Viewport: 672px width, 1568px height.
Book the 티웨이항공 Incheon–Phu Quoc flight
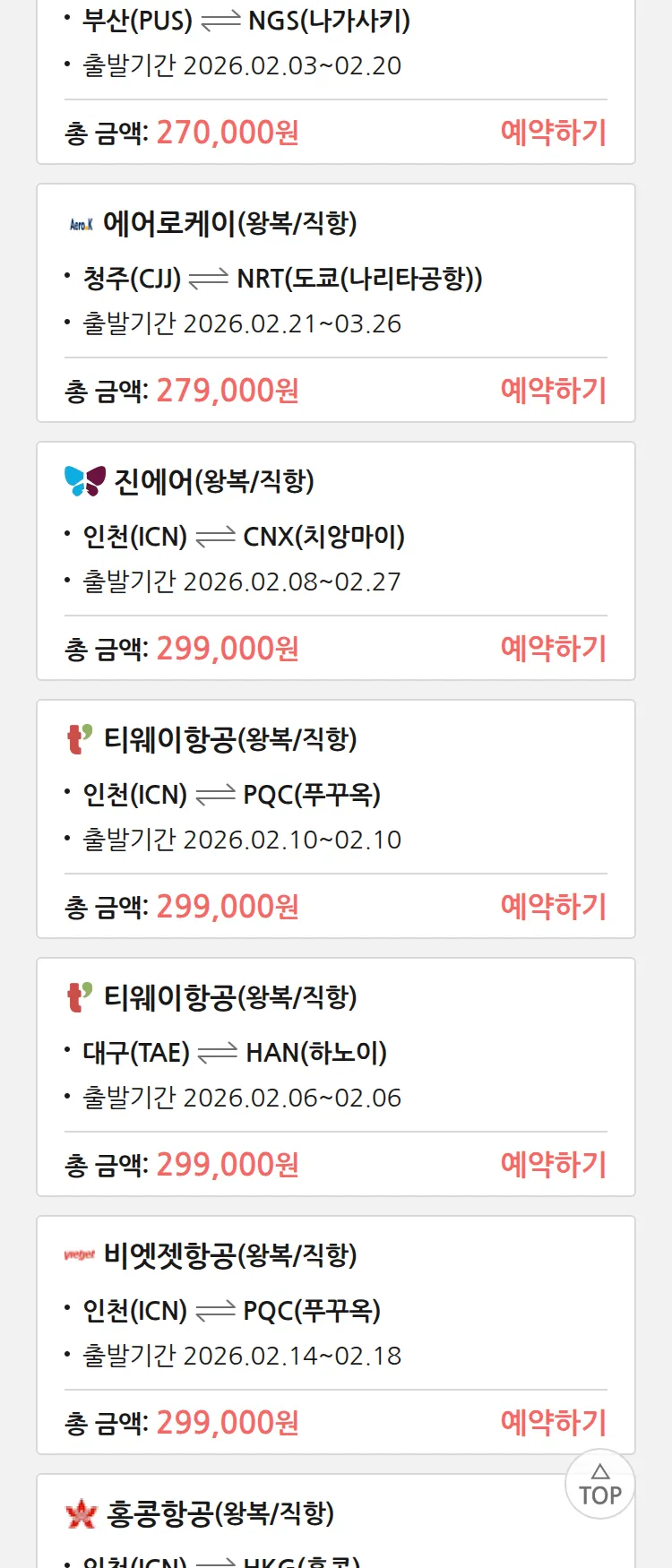[x=553, y=907]
